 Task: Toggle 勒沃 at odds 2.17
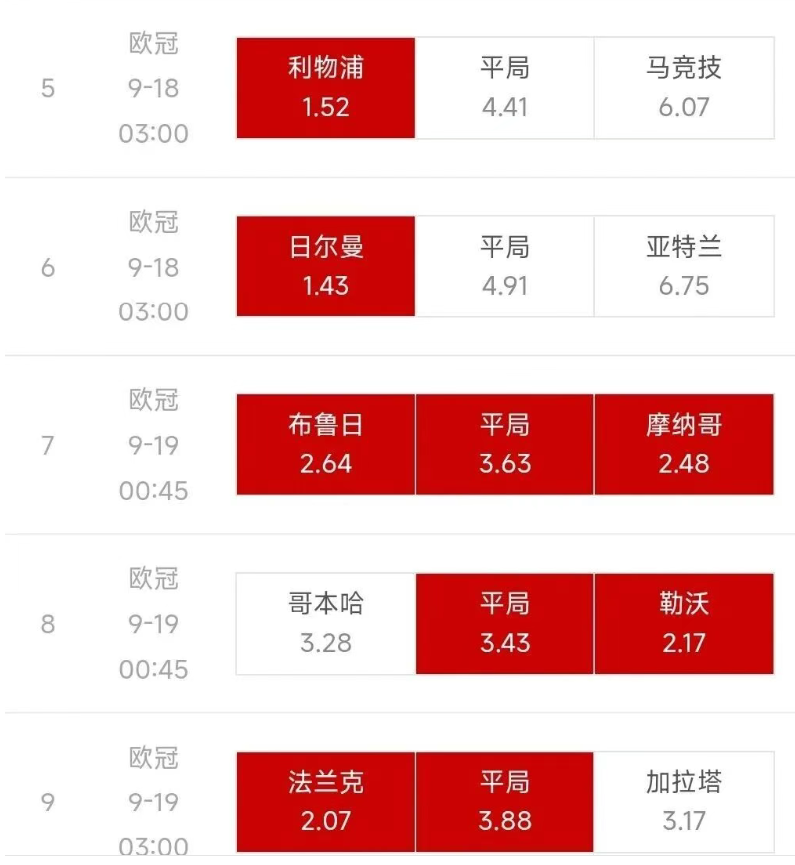pos(684,623)
